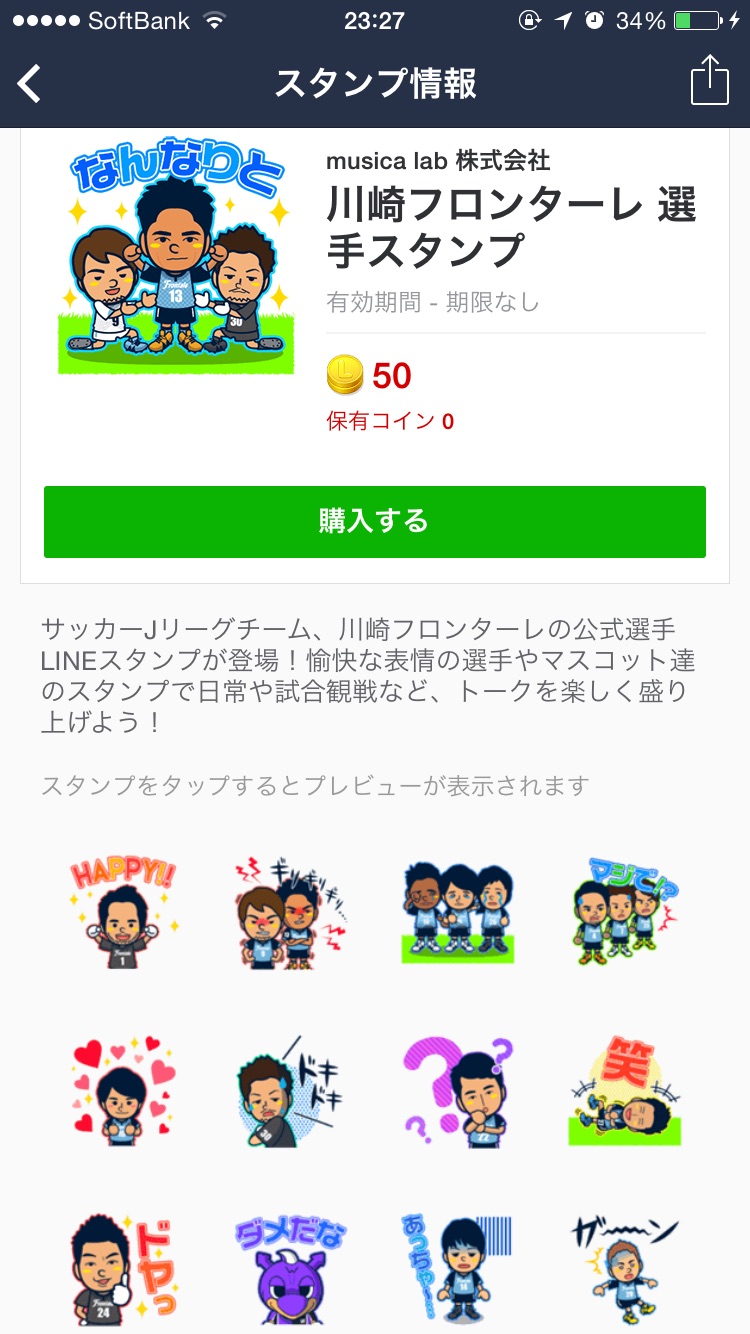Share this sticker pack
Screen dimensions: 750x1334
coord(709,81)
